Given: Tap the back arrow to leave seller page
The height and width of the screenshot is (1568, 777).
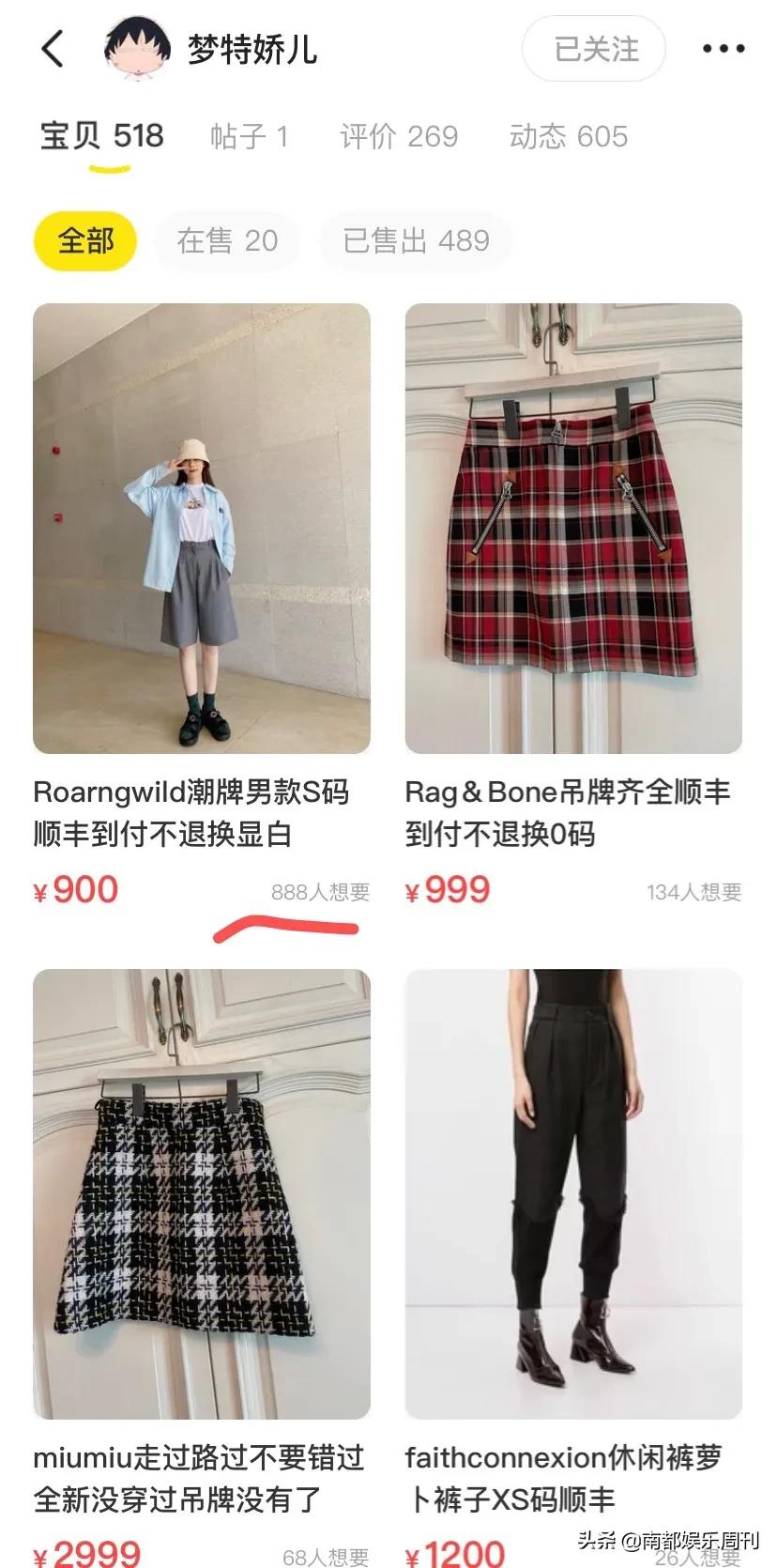Looking at the screenshot, I should pyautogui.click(x=53, y=49).
